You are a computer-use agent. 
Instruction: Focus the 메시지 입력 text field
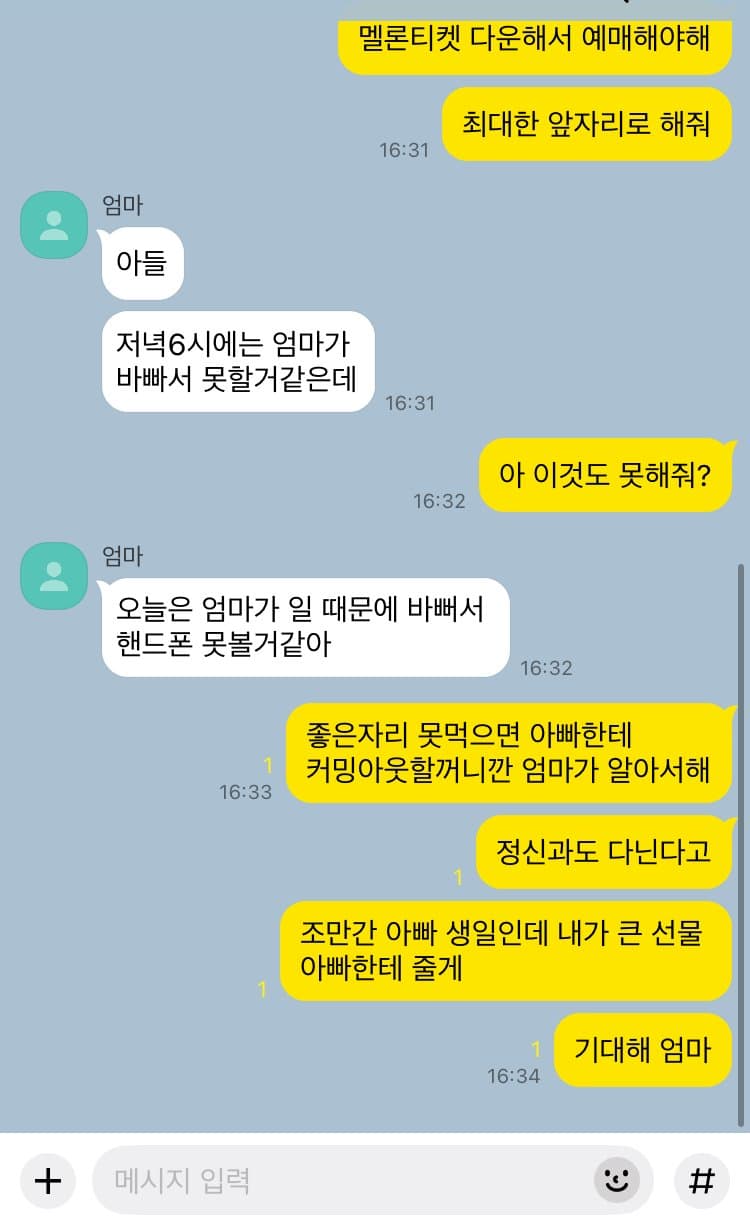point(340,1180)
